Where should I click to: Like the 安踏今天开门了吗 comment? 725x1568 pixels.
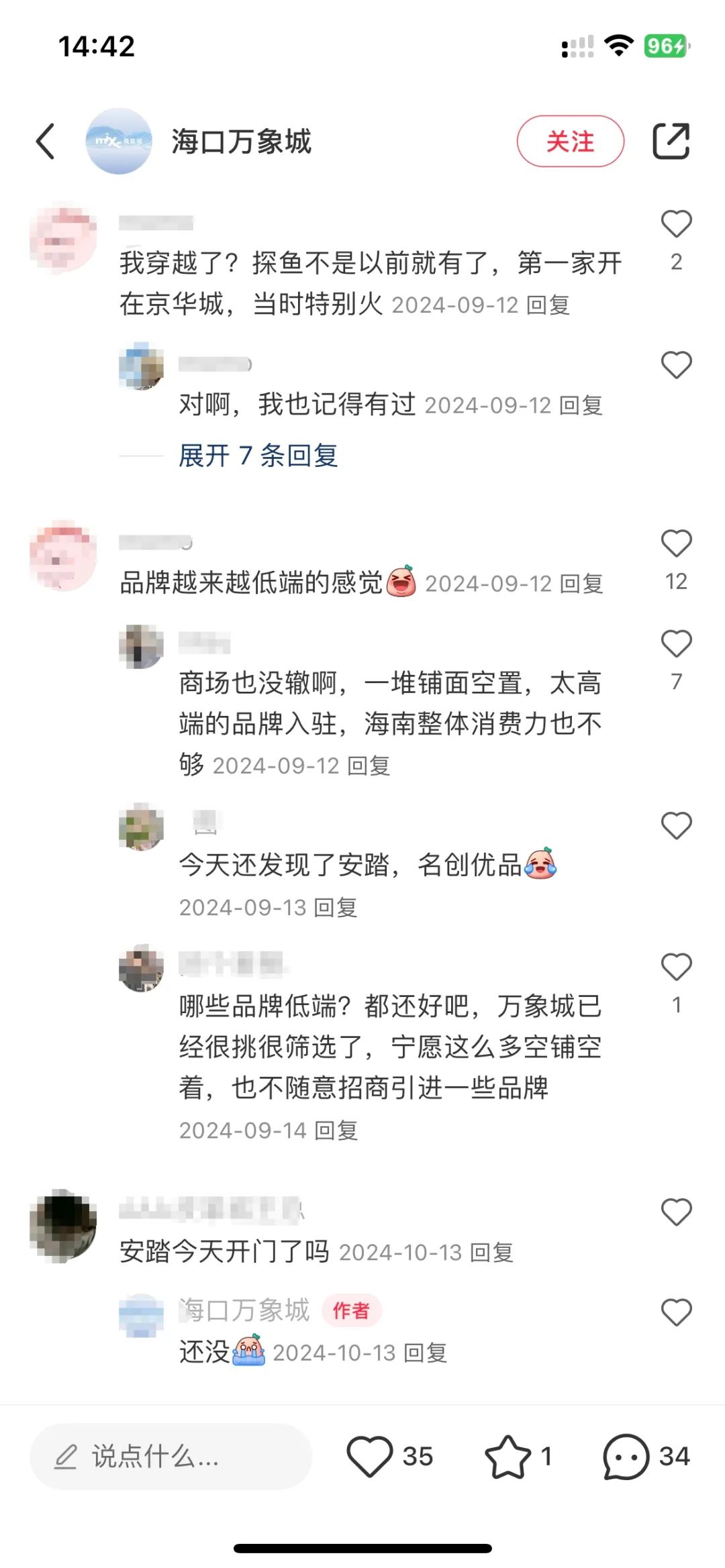(676, 1212)
